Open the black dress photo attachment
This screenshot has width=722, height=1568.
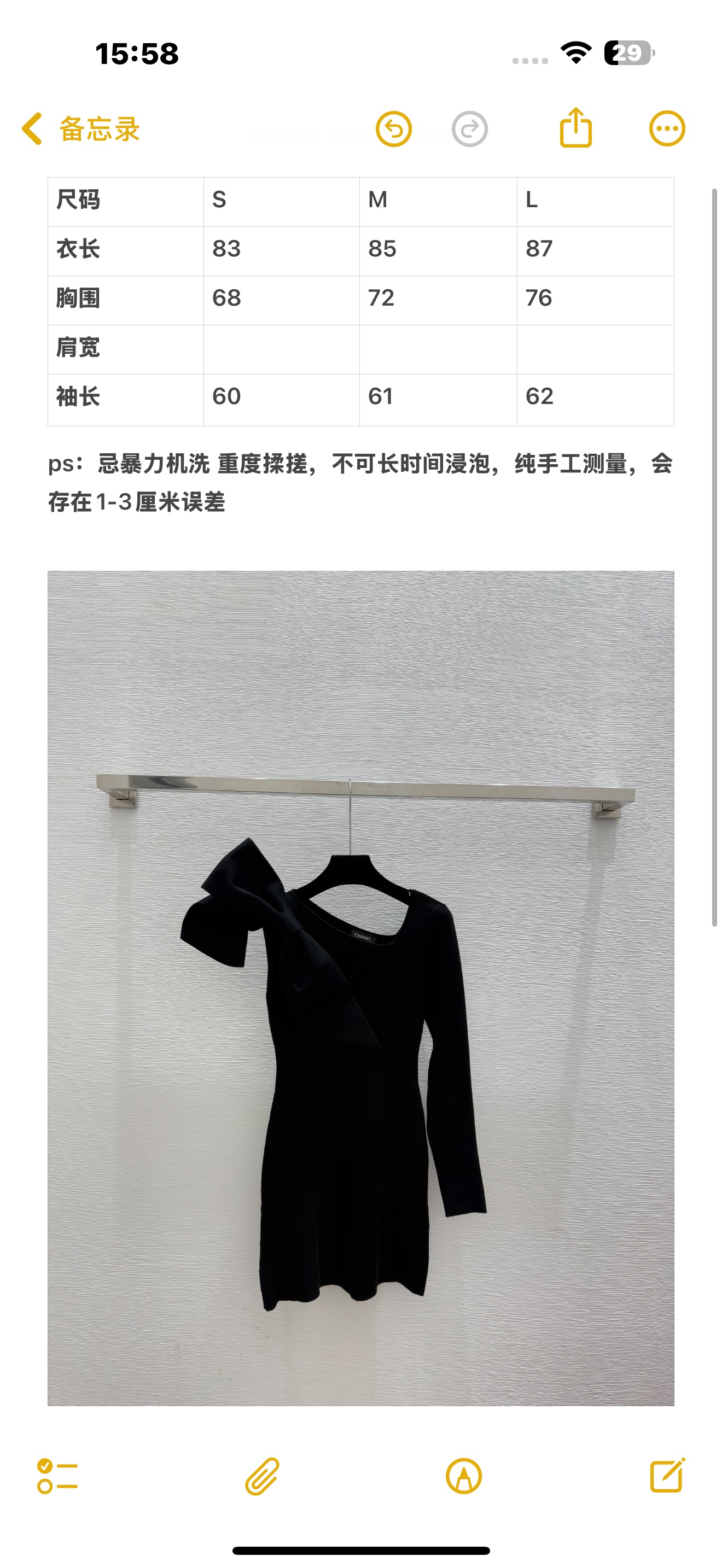coord(360,987)
